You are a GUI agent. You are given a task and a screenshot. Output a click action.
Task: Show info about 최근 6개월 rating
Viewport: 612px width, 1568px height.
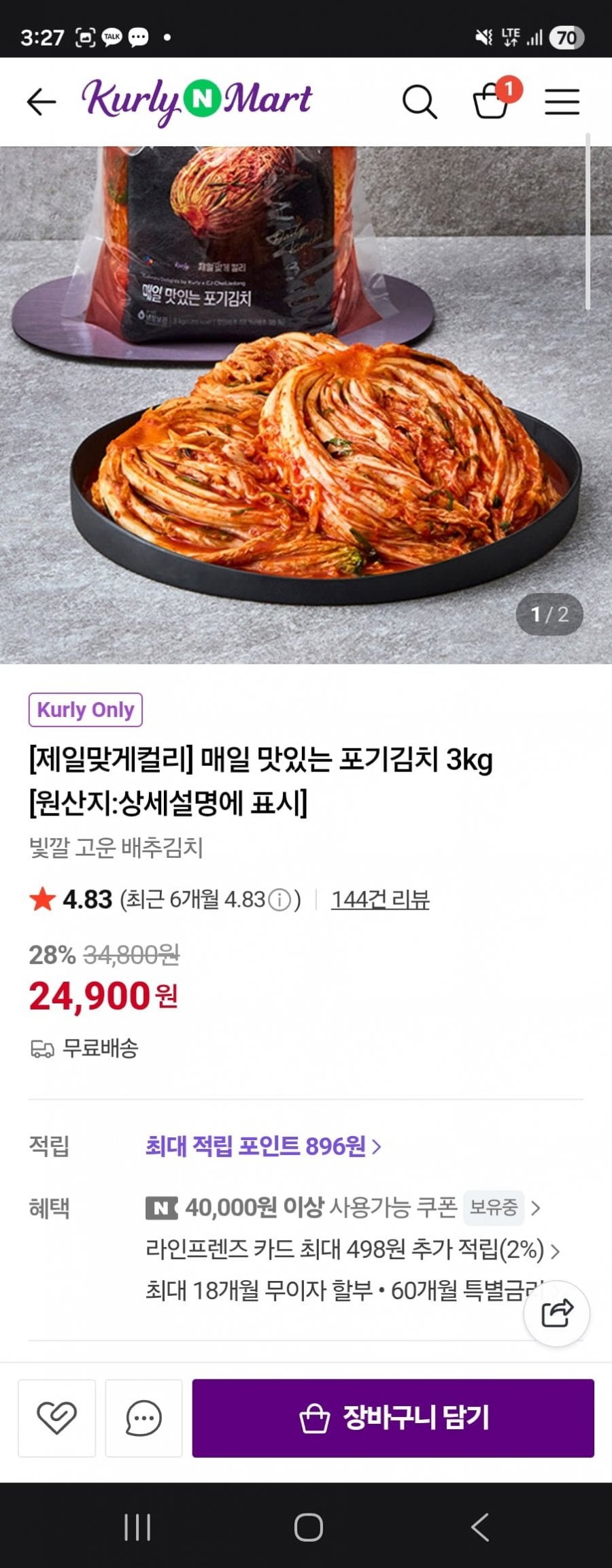279,900
